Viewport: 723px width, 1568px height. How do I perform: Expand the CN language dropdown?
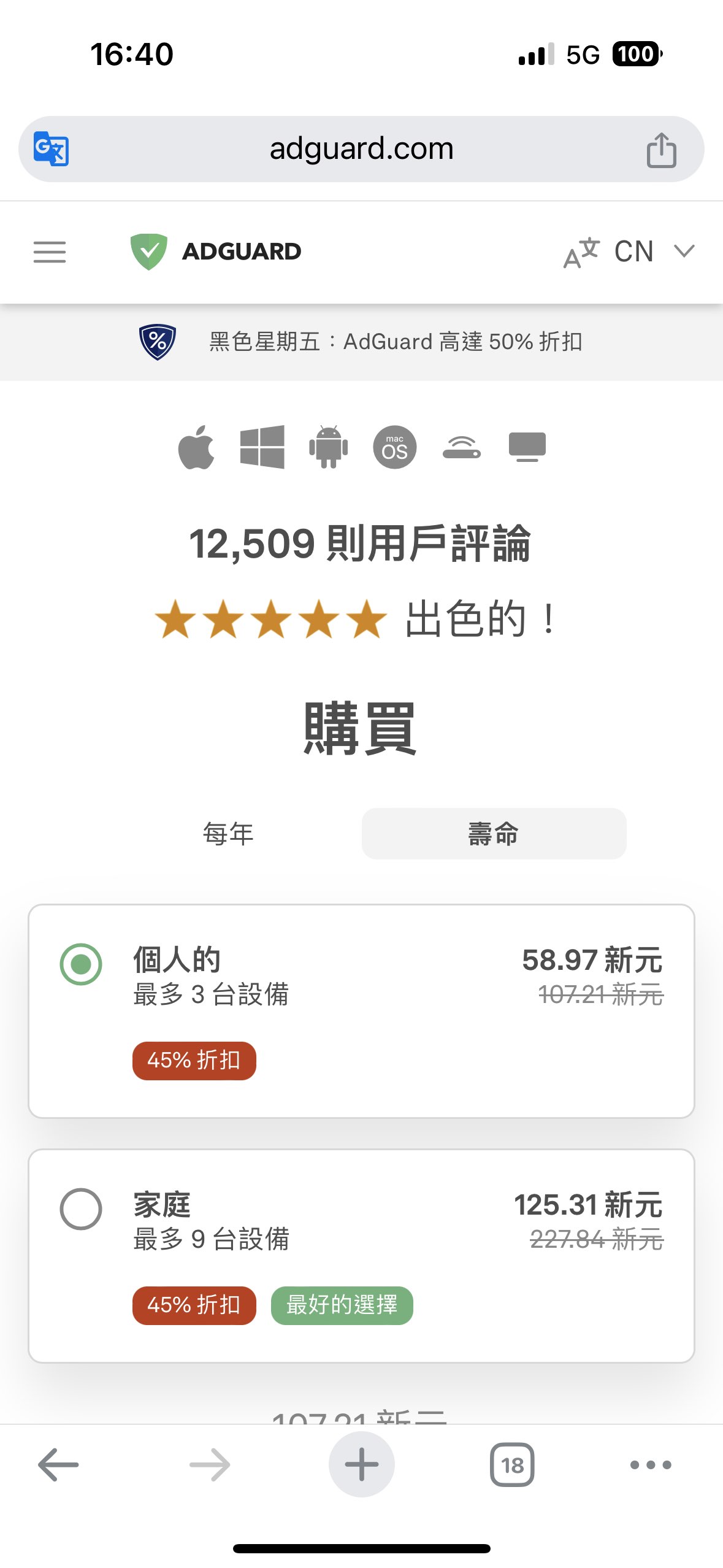[630, 252]
